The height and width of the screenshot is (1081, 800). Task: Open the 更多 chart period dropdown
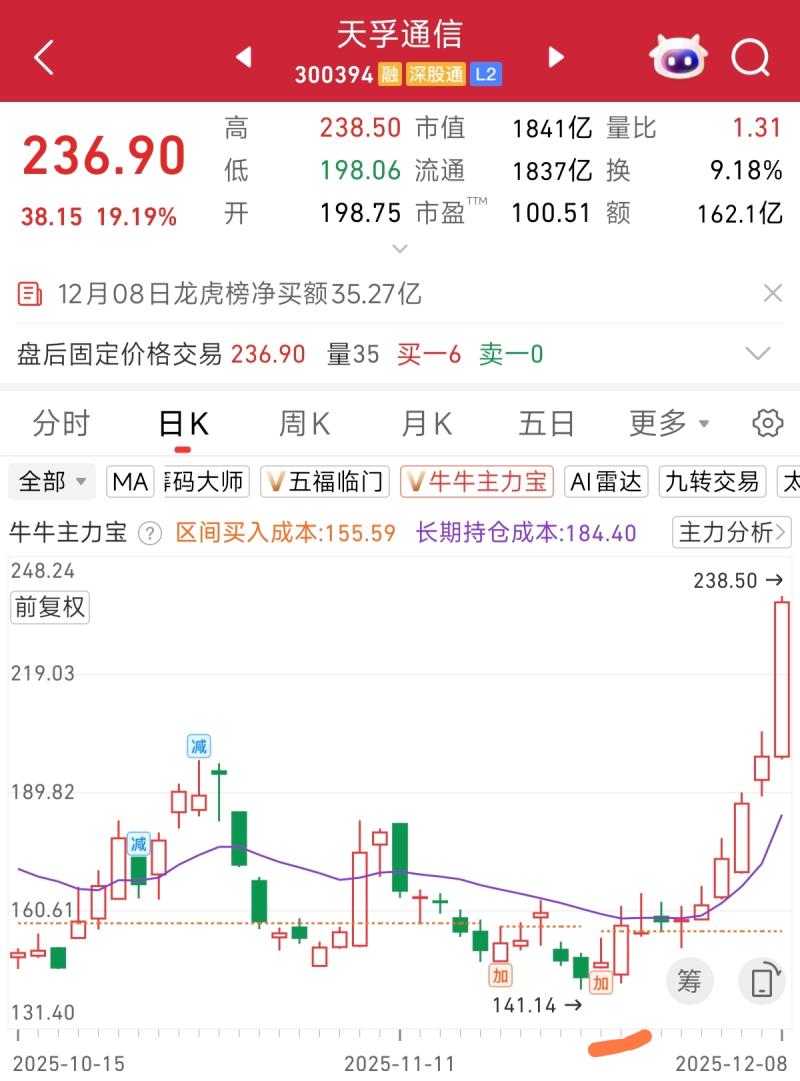[x=668, y=424]
